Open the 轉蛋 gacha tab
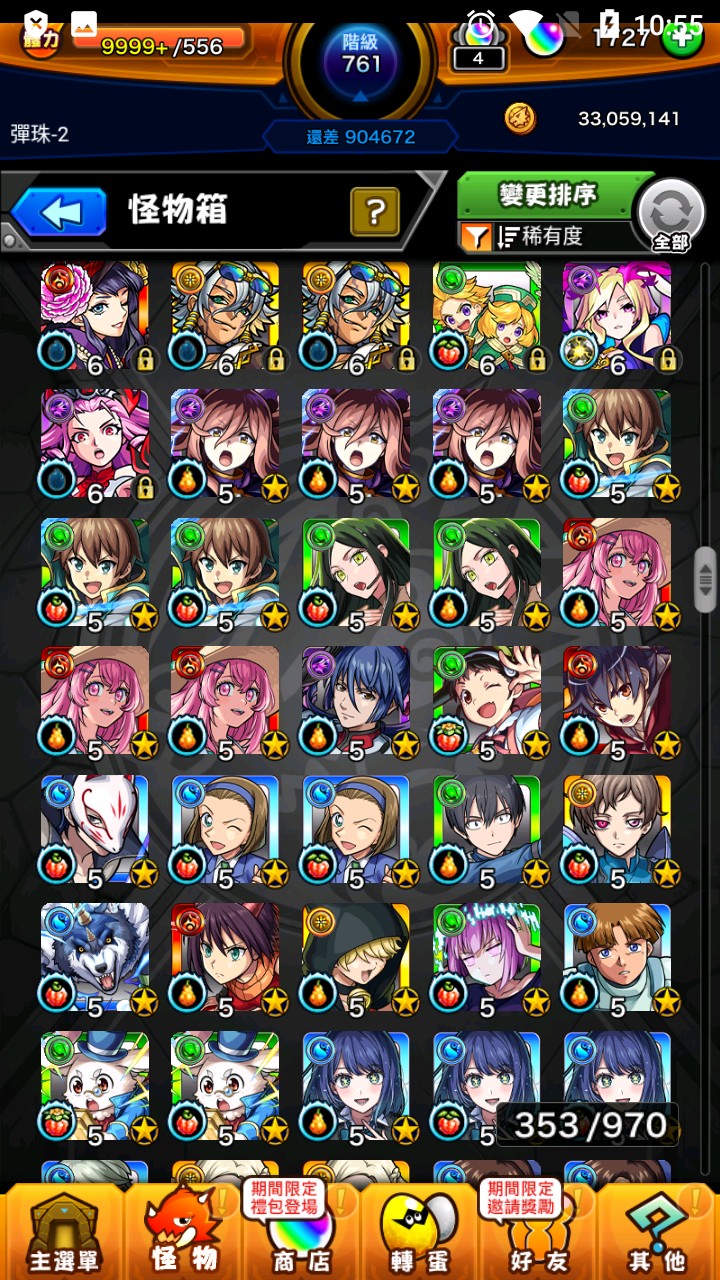Image resolution: width=720 pixels, height=1280 pixels. pos(419,1232)
